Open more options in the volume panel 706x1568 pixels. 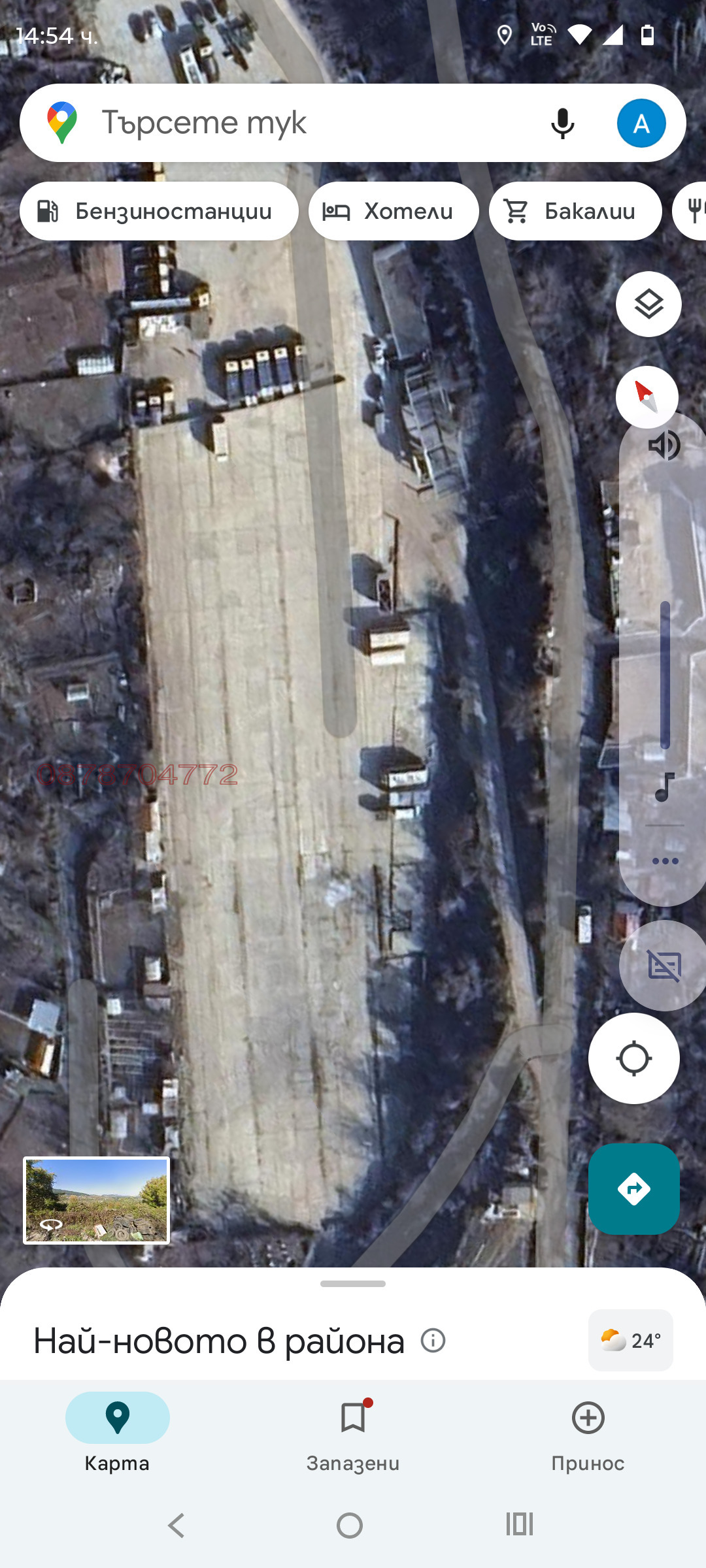665,861
